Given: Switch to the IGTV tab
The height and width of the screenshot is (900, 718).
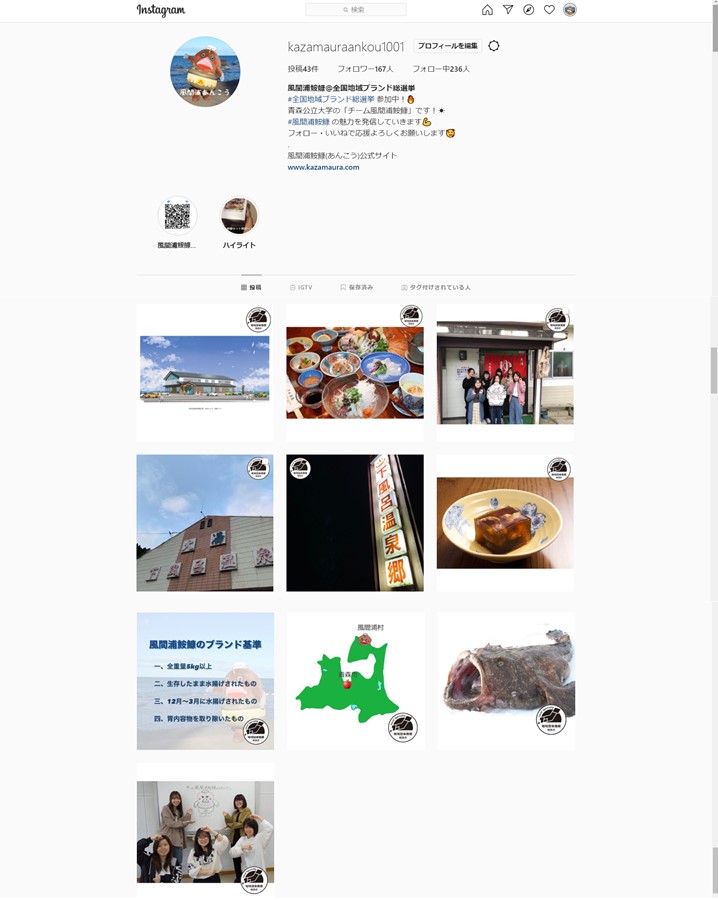Looking at the screenshot, I should pos(301,287).
